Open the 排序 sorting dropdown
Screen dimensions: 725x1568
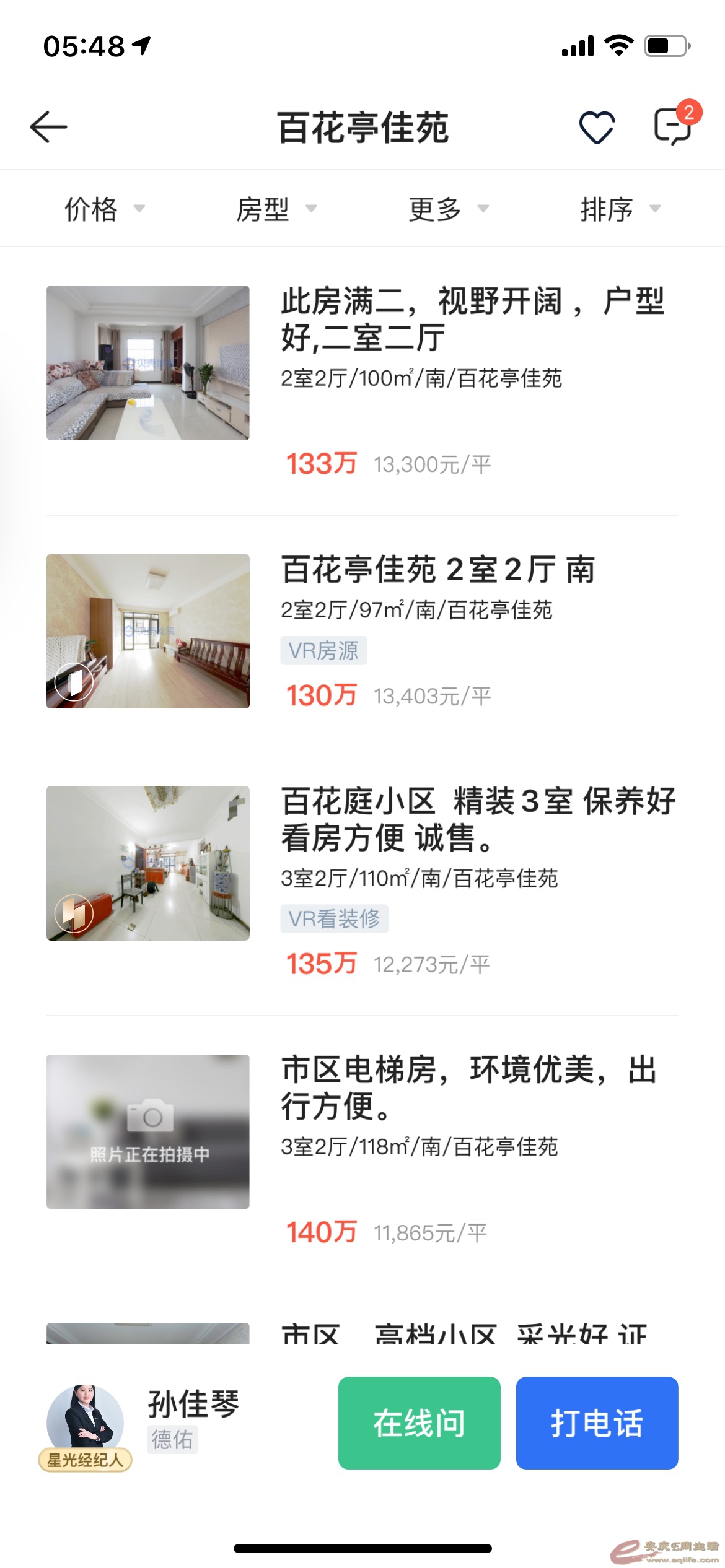click(x=620, y=209)
